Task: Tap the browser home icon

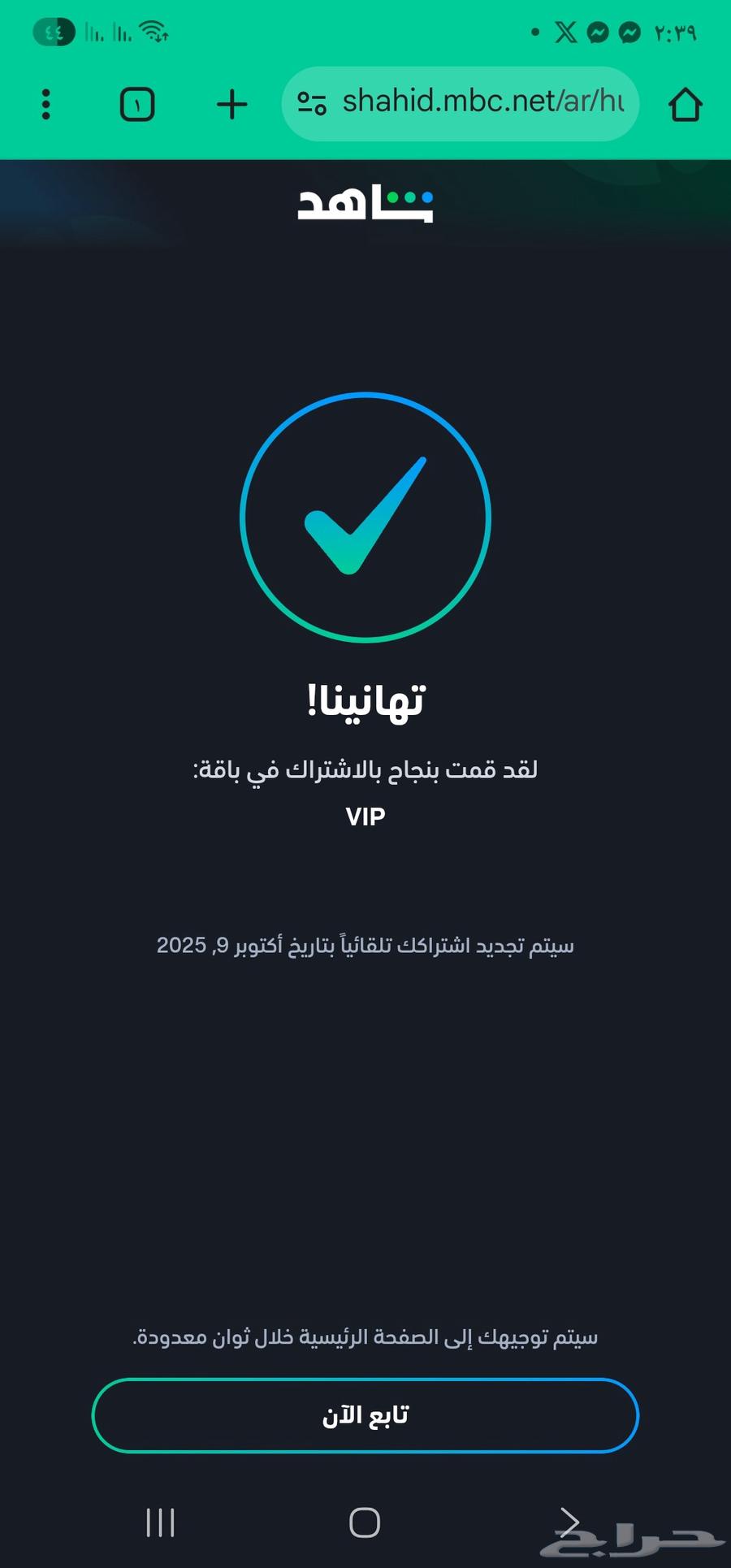Action: [x=686, y=104]
